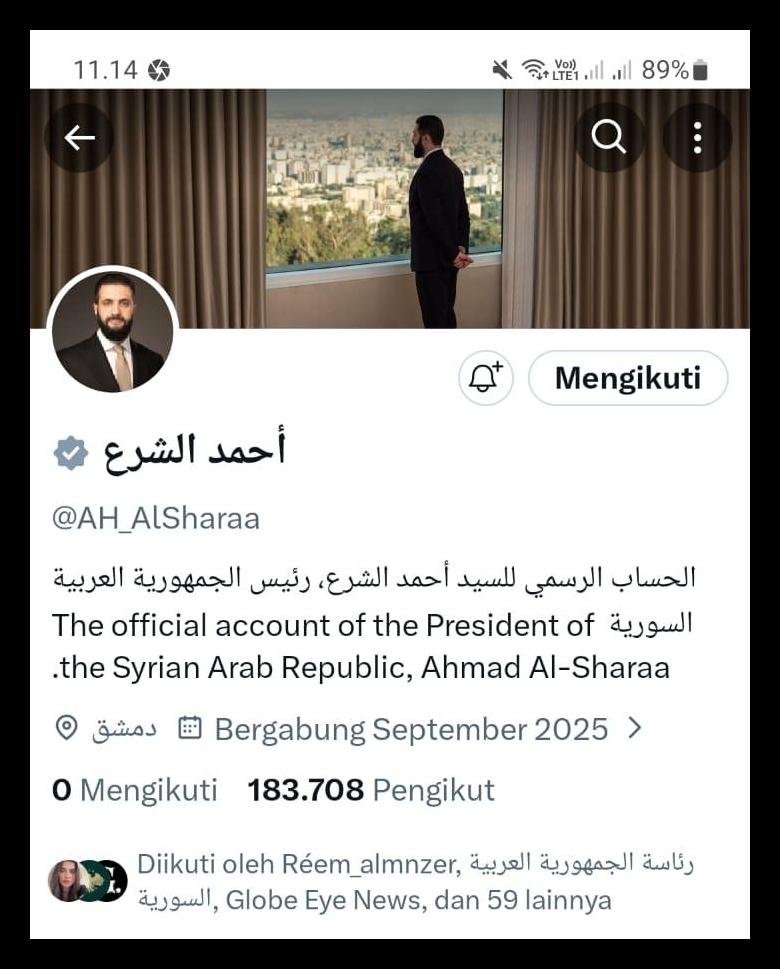This screenshot has height=969, width=780.
Task: Open search on this profile
Action: tap(608, 137)
